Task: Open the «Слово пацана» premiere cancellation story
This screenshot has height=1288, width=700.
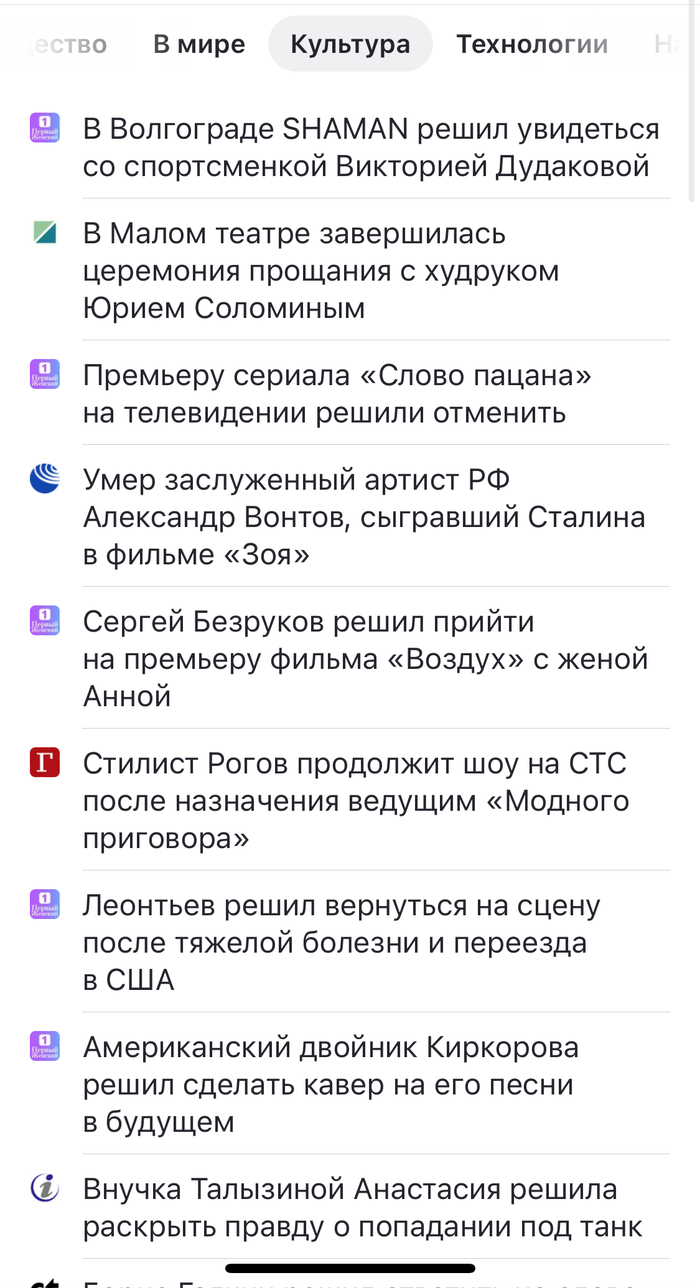Action: tap(337, 394)
